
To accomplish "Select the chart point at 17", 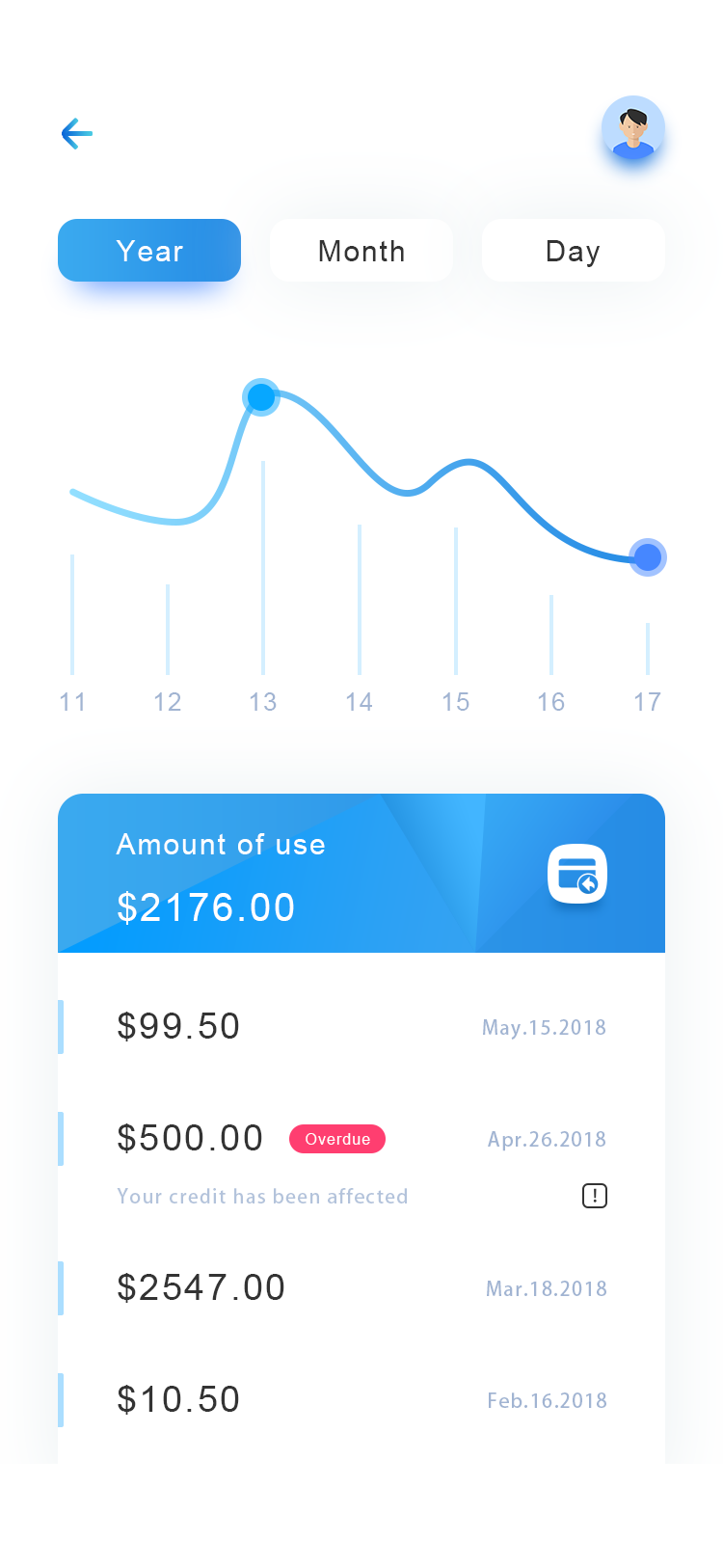I will (648, 557).
